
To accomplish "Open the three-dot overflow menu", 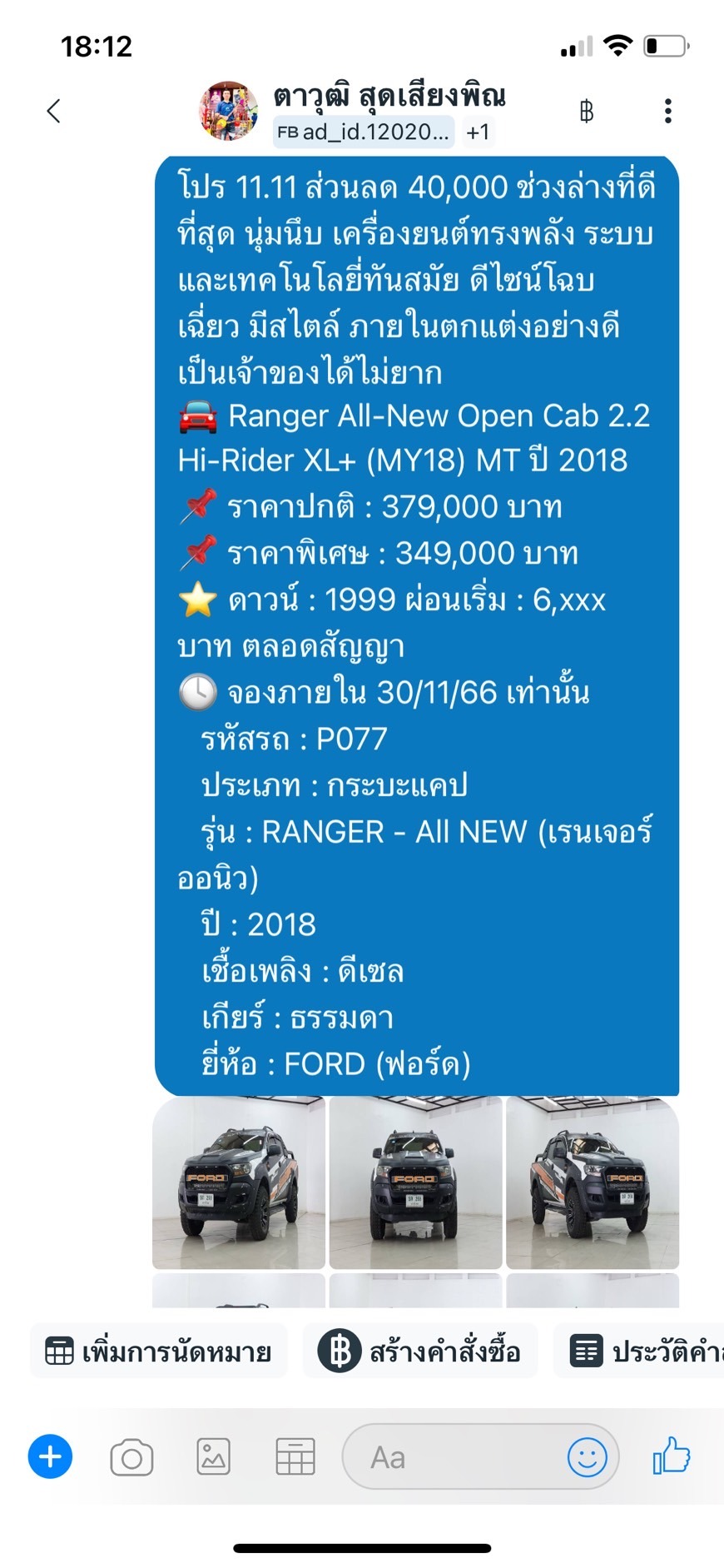I will click(667, 111).
